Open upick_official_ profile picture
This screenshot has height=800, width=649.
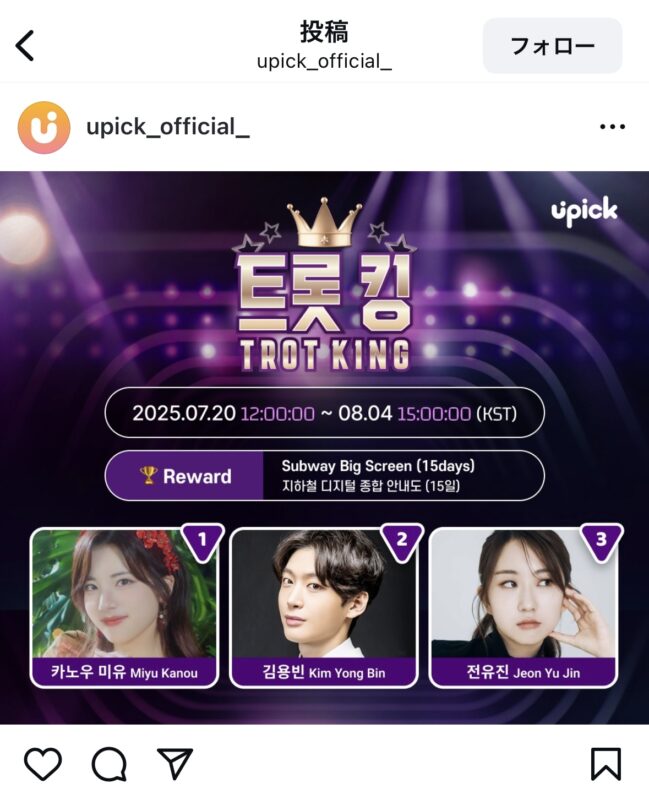(x=44, y=127)
